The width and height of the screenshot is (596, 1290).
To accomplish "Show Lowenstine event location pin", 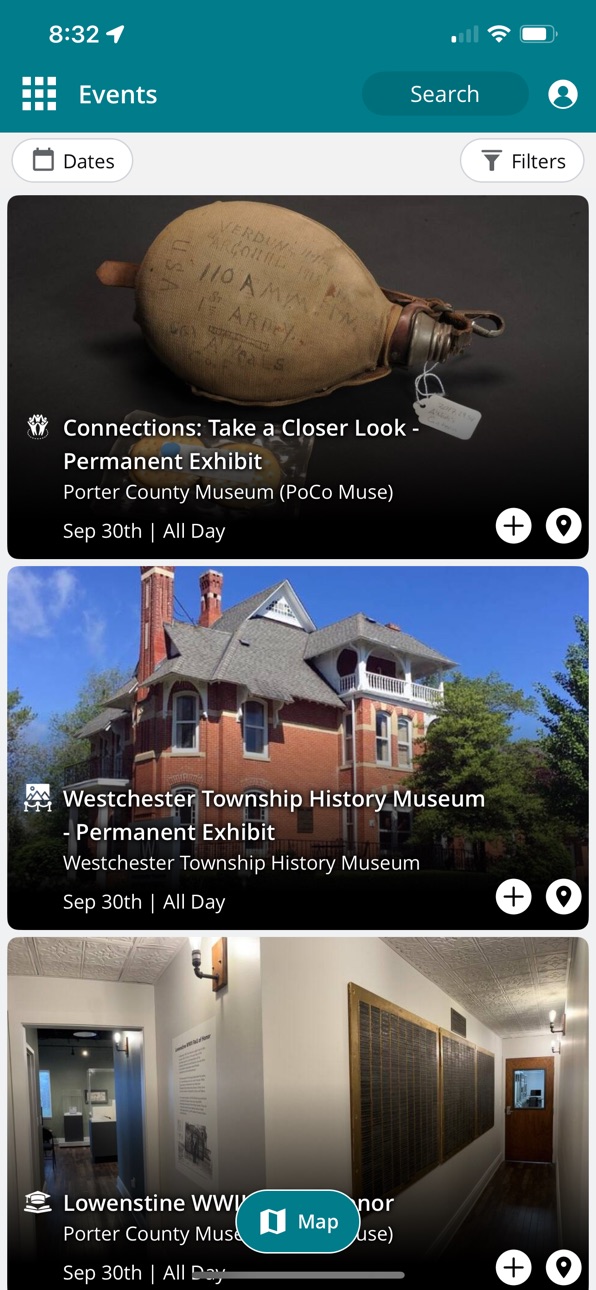I will pyautogui.click(x=563, y=1268).
